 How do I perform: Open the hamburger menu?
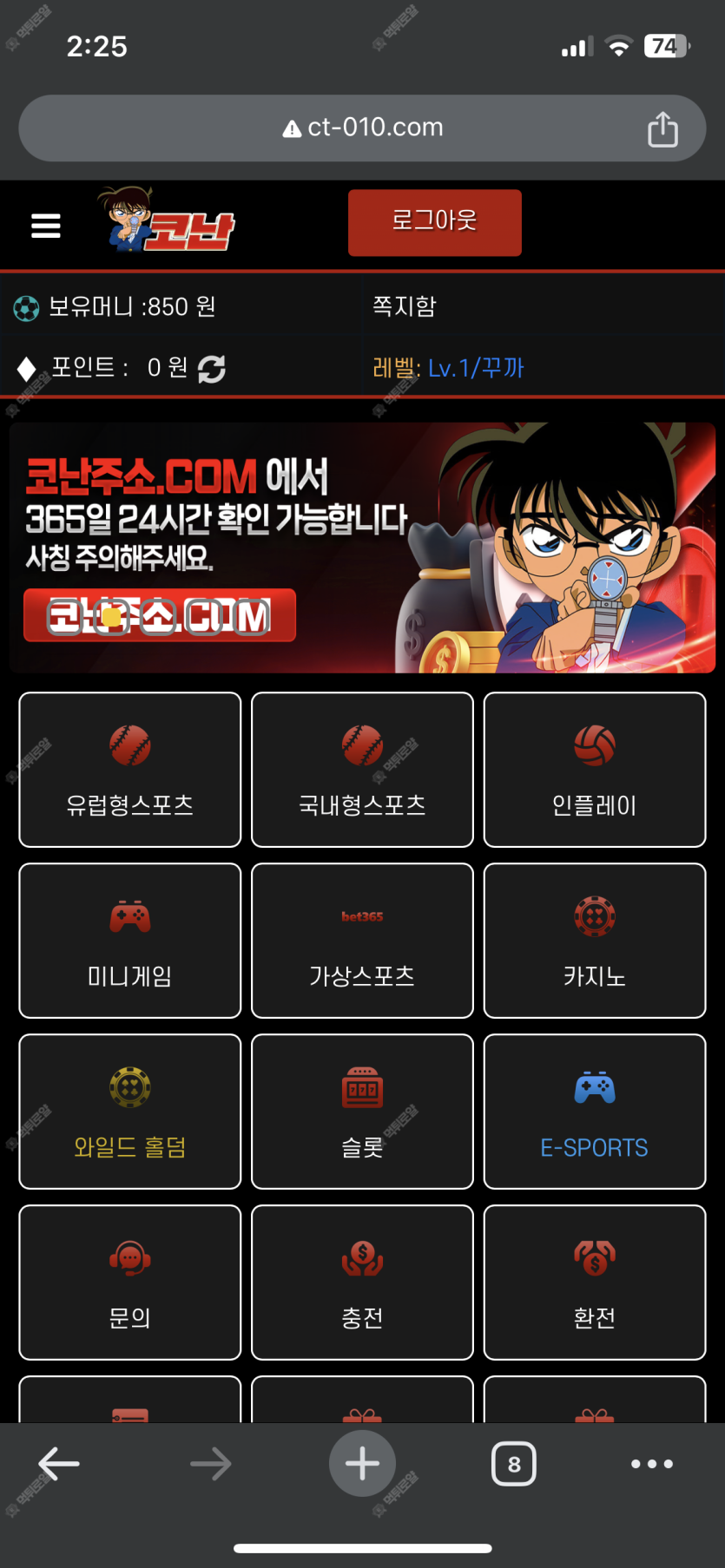pyautogui.click(x=46, y=226)
